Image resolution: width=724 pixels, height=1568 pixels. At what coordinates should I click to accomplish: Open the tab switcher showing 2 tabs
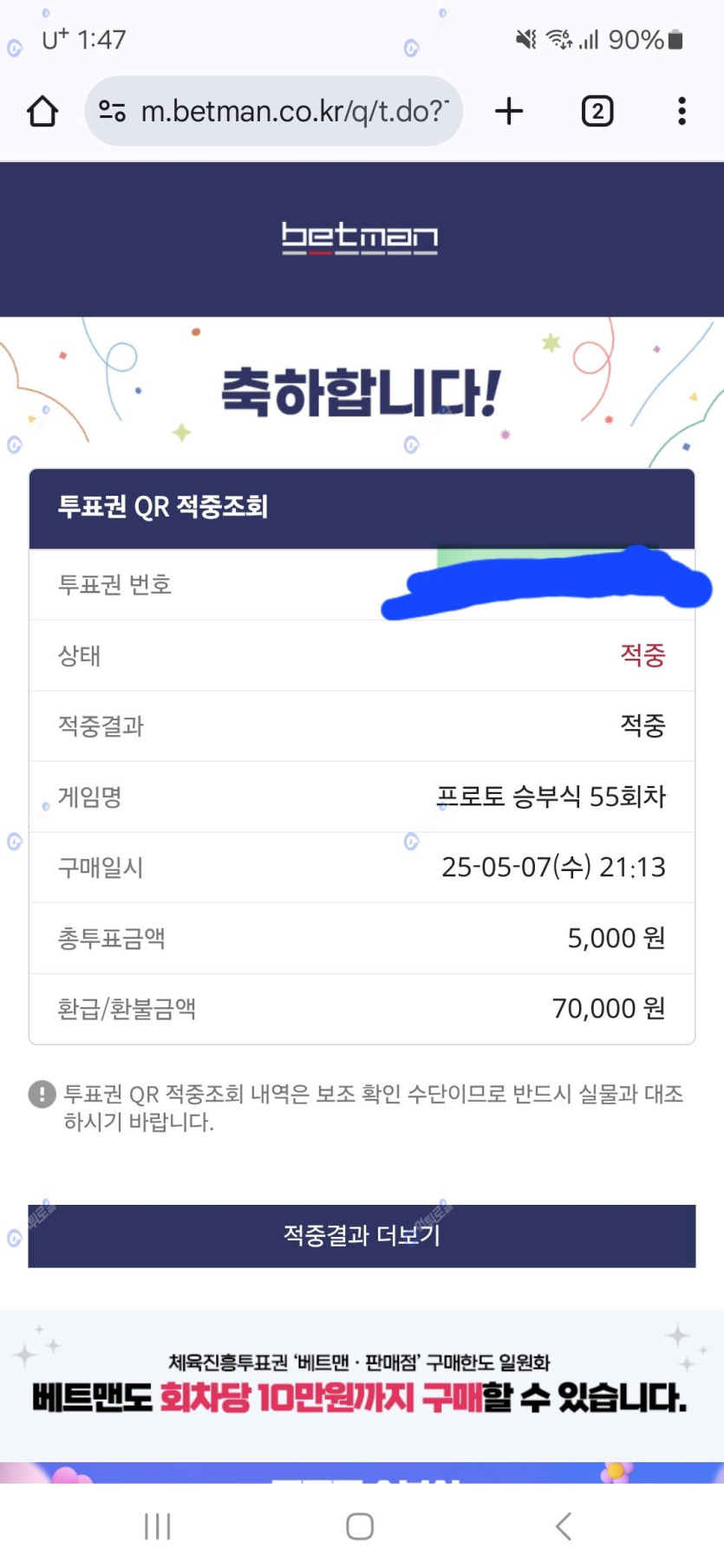point(597,111)
